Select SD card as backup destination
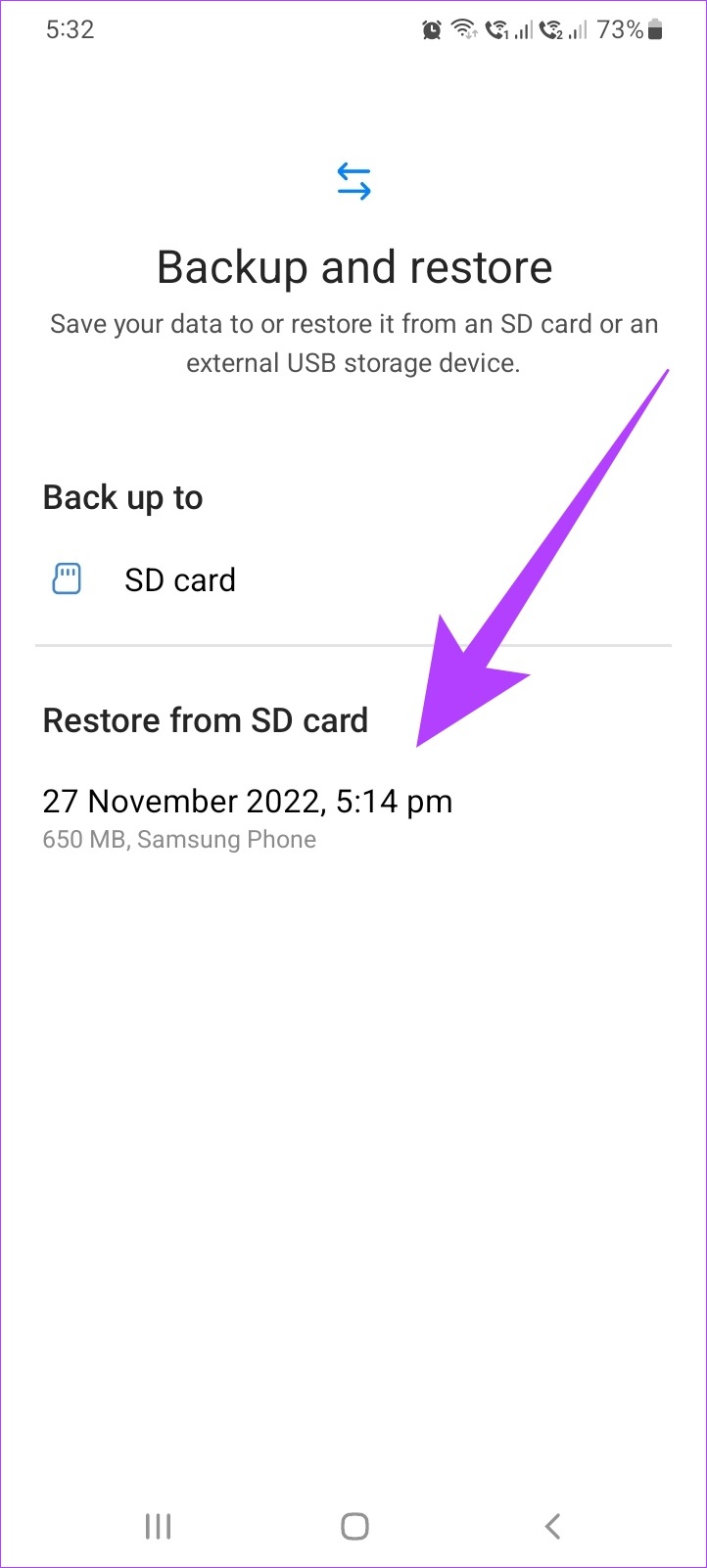This screenshot has width=707, height=1568. [x=353, y=580]
